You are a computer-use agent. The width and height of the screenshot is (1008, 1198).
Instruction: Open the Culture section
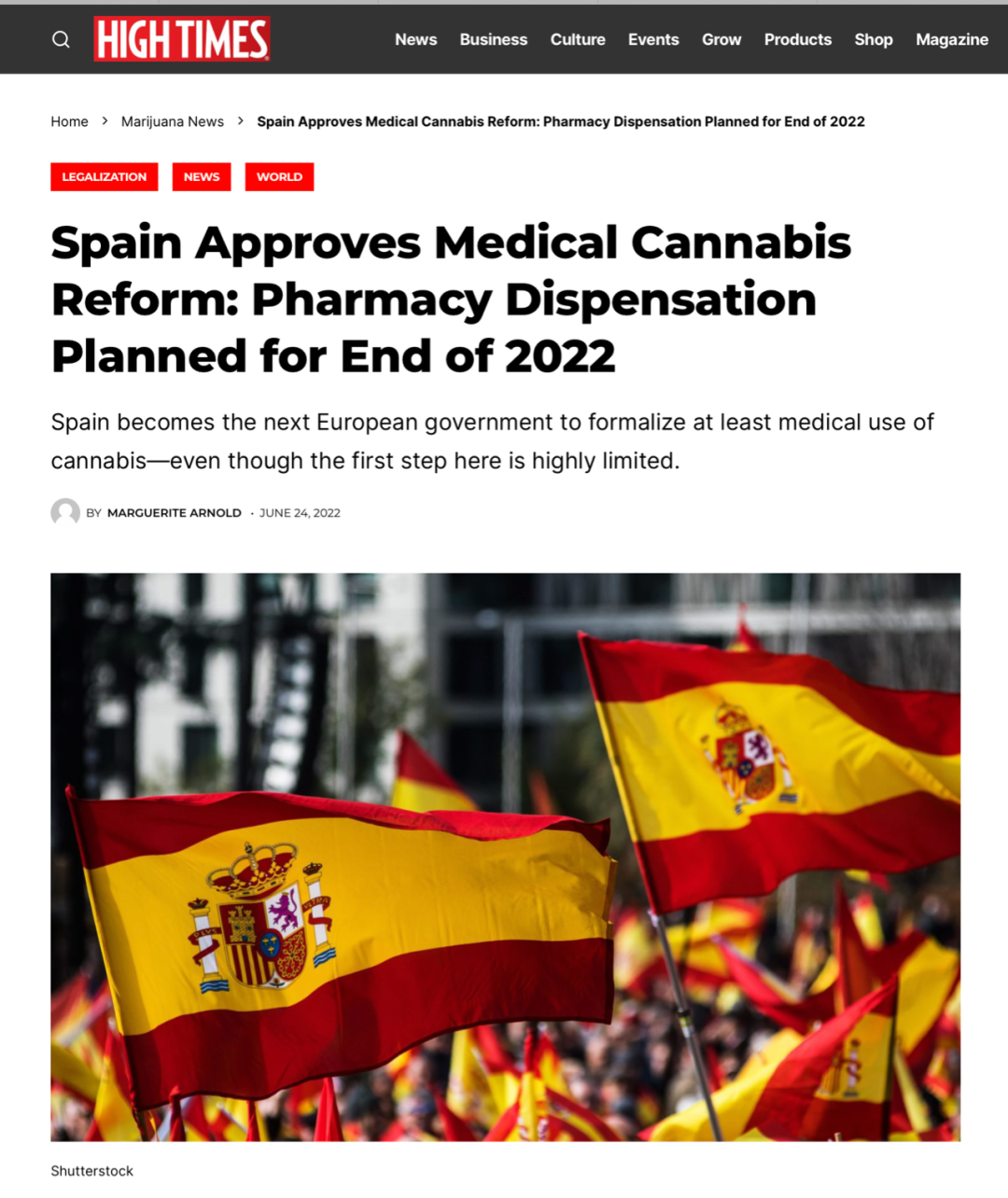pos(578,39)
